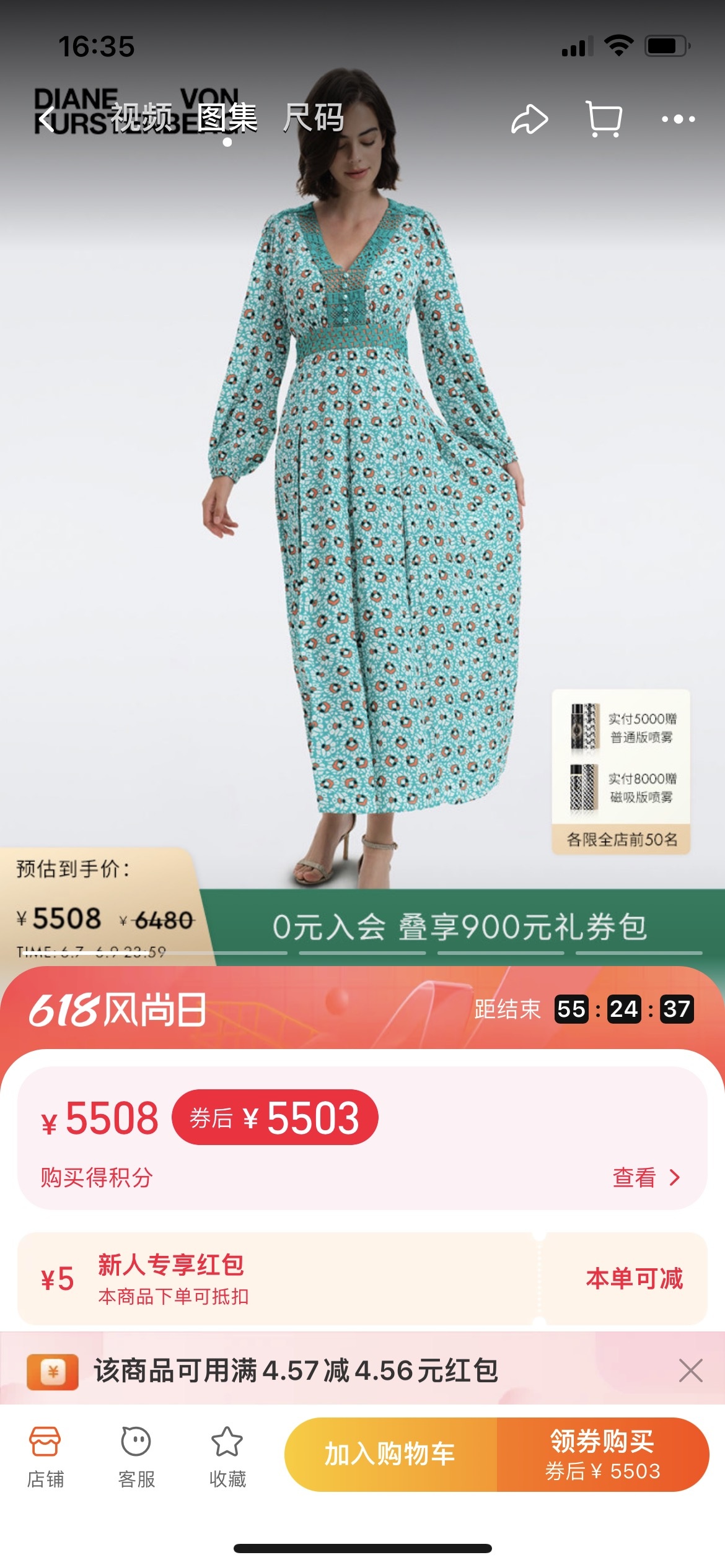Screen dimensions: 725x1568
Task: Share this dress product
Action: (x=529, y=119)
